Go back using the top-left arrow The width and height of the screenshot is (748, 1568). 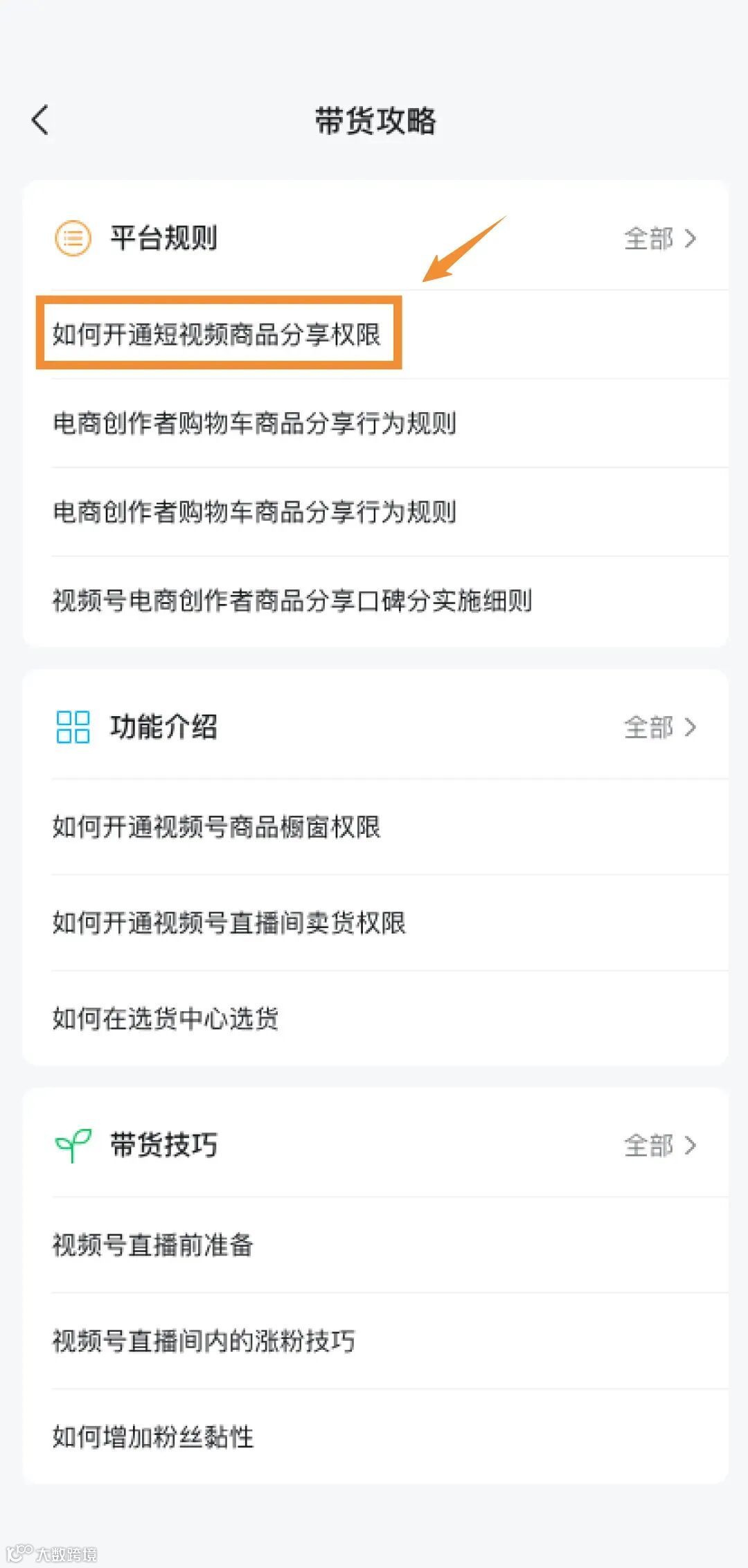(x=40, y=121)
